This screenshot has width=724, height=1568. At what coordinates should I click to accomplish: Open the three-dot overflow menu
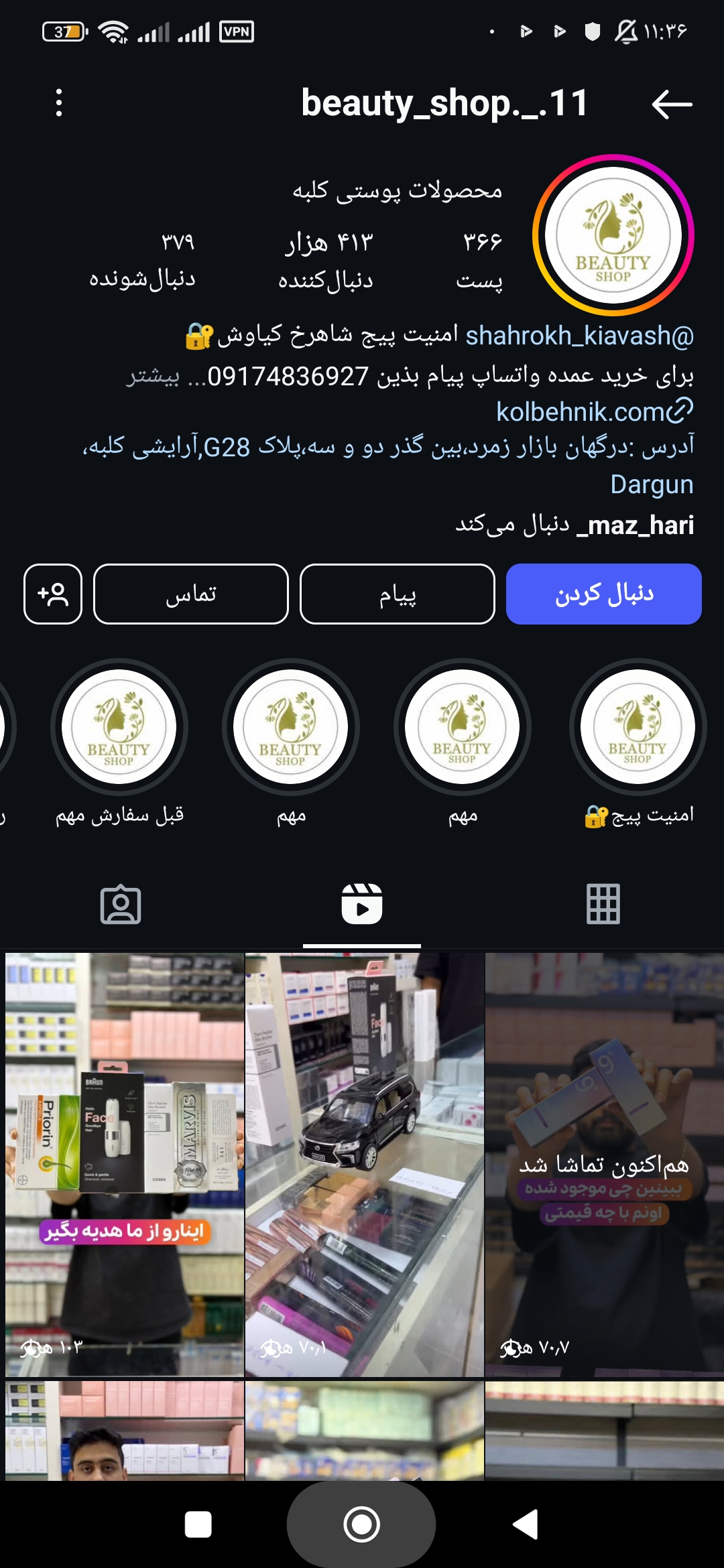click(59, 103)
